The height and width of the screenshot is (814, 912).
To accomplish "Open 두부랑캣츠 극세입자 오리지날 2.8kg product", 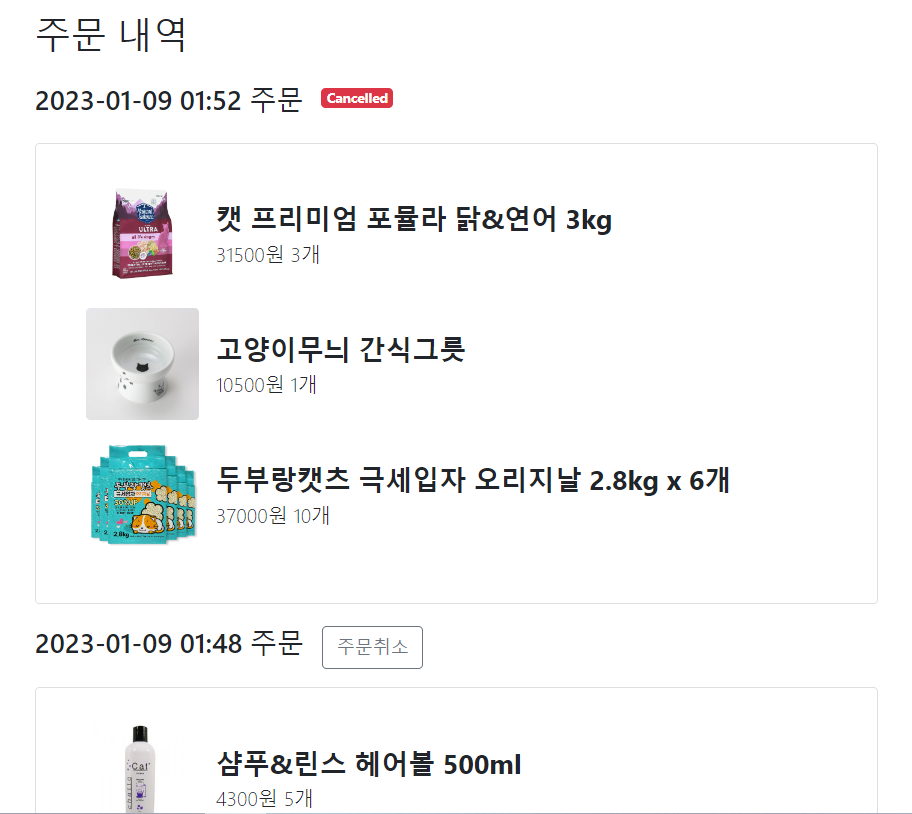I will click(472, 480).
